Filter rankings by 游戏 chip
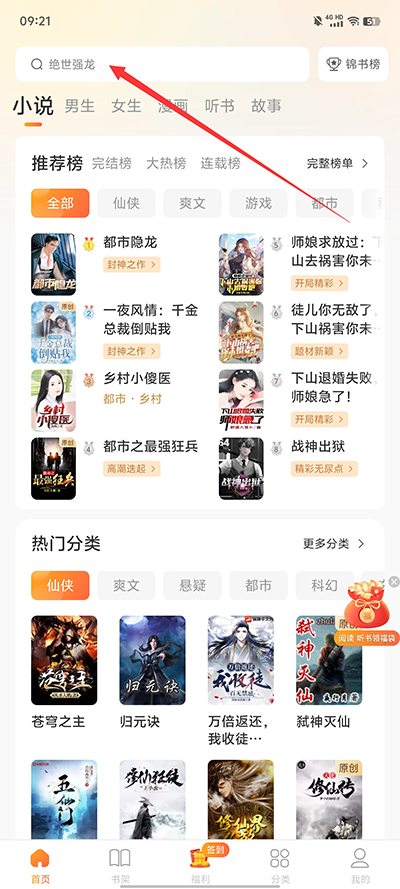Screen dimensions: 400x889 click(258, 203)
